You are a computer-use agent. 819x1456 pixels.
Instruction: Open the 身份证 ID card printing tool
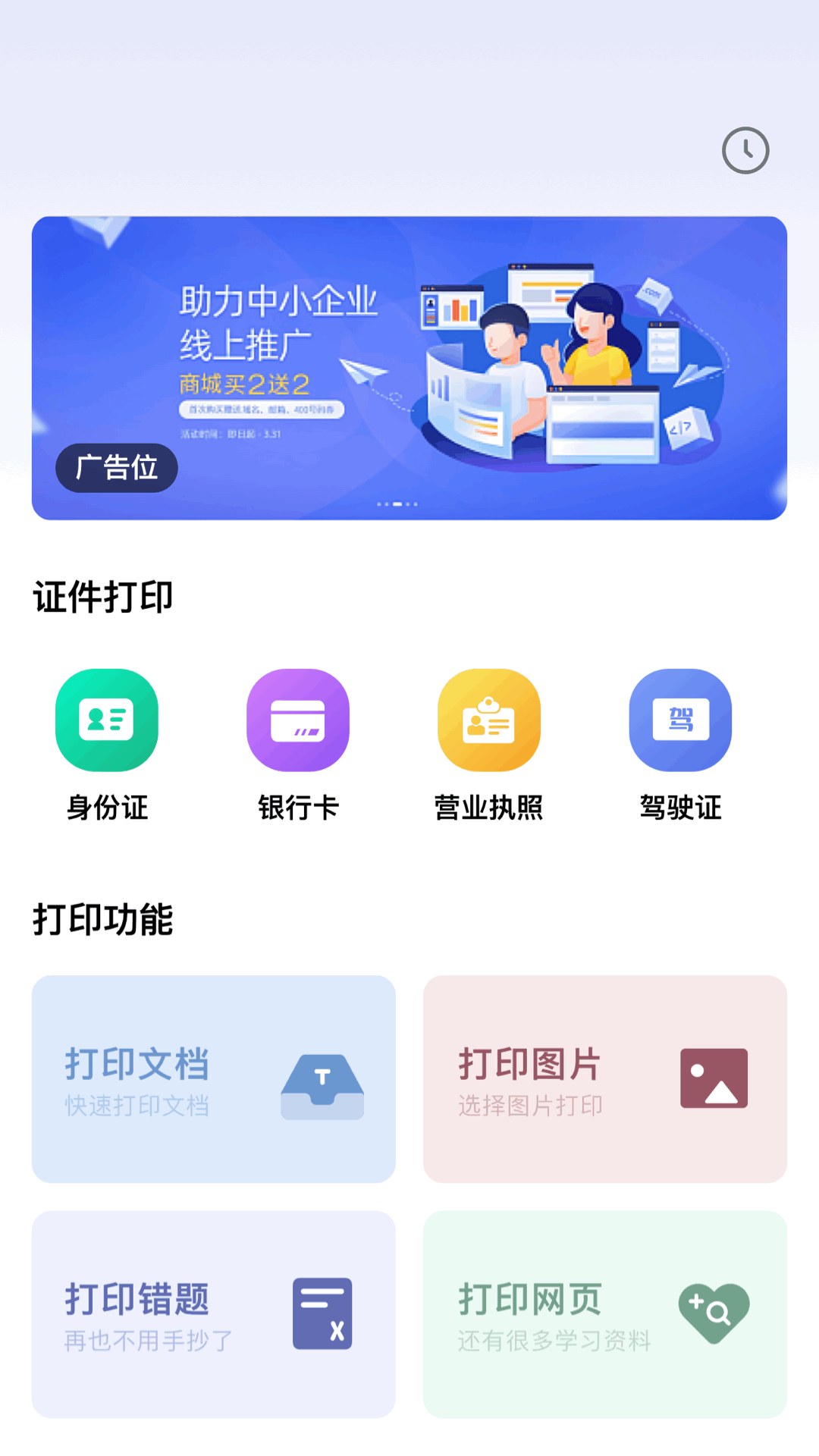pos(106,720)
